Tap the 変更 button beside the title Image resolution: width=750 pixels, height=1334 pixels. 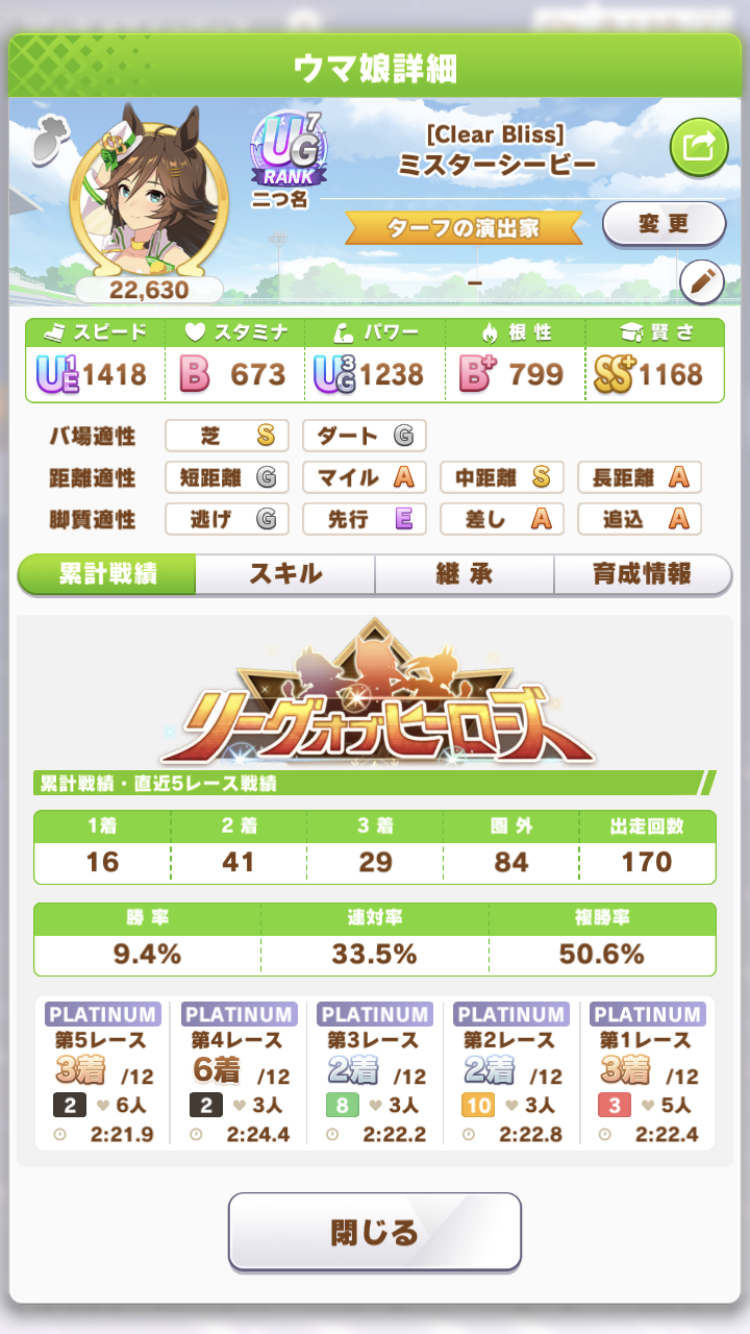click(664, 223)
